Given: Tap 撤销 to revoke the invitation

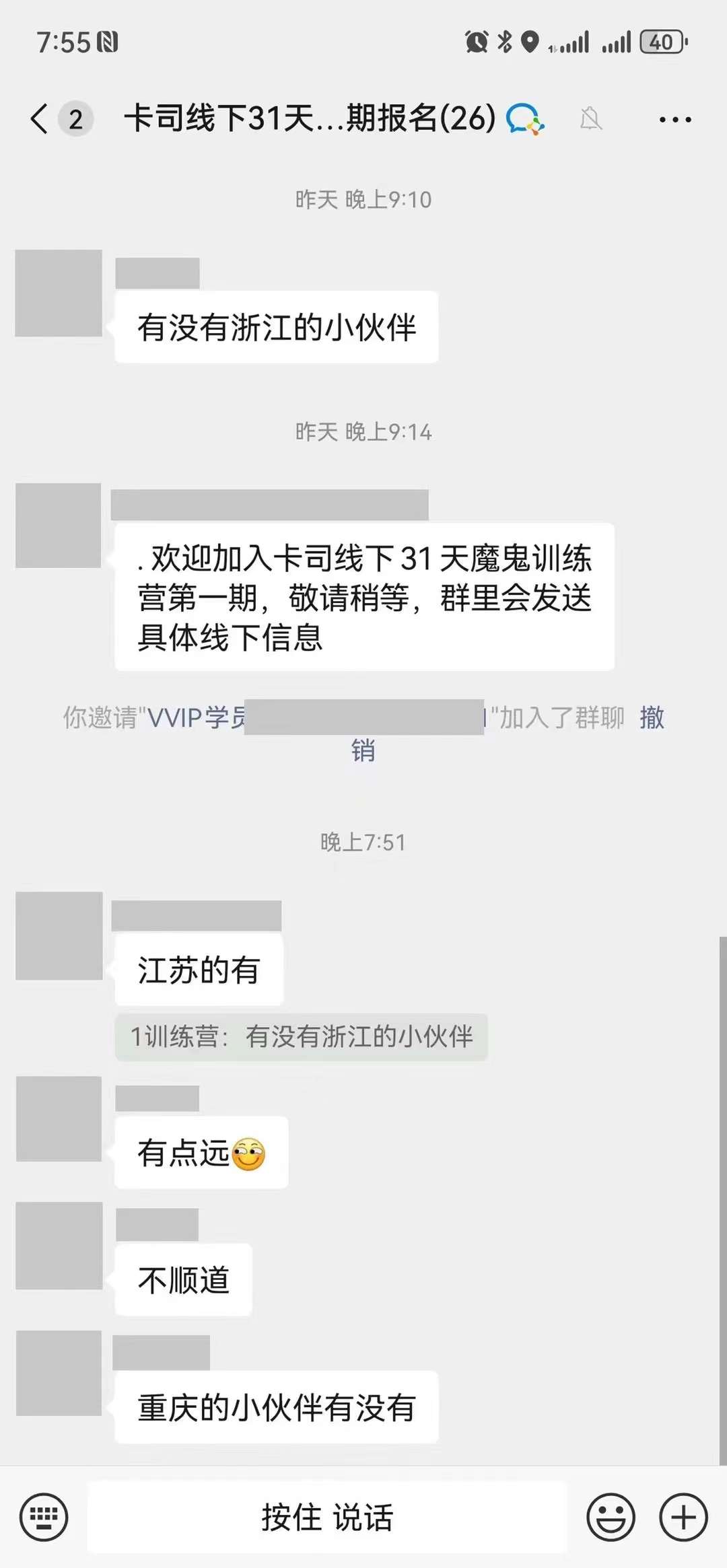Looking at the screenshot, I should (x=651, y=717).
